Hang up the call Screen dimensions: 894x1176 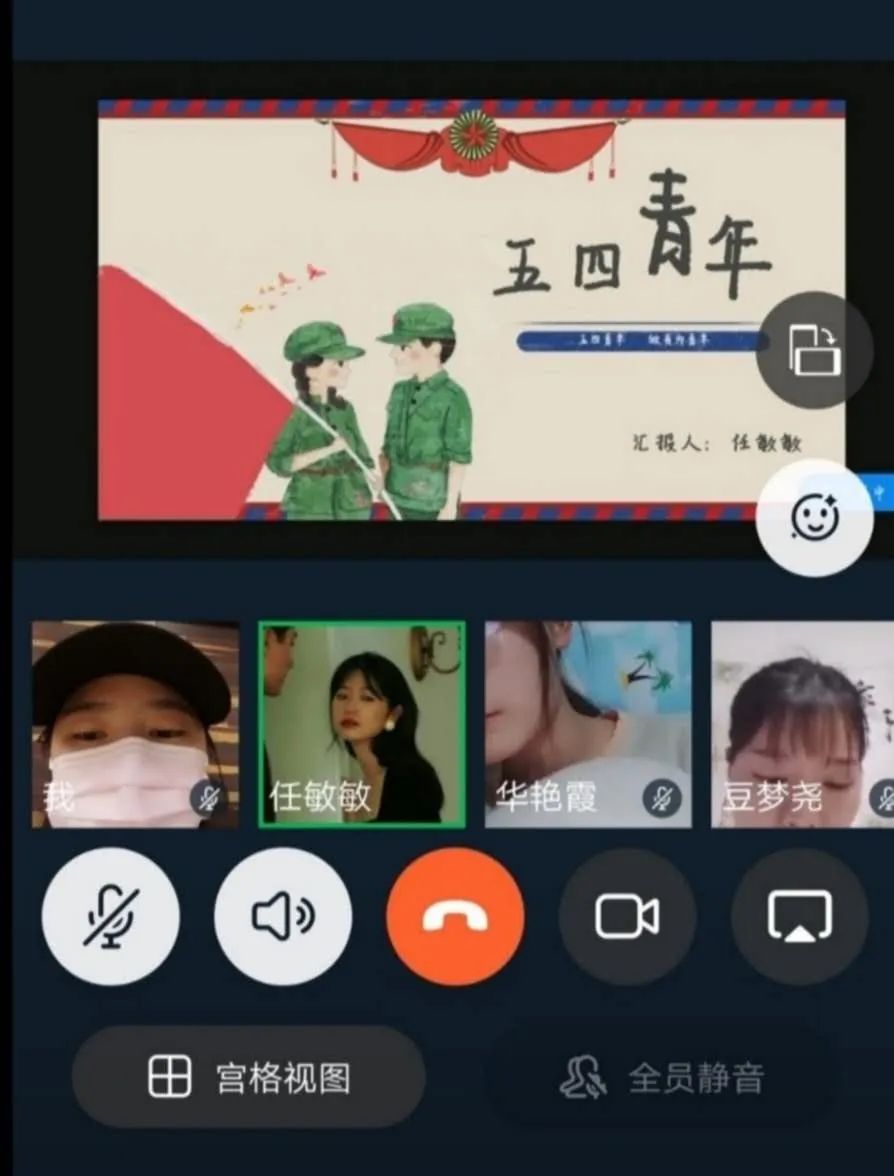pyautogui.click(x=455, y=917)
